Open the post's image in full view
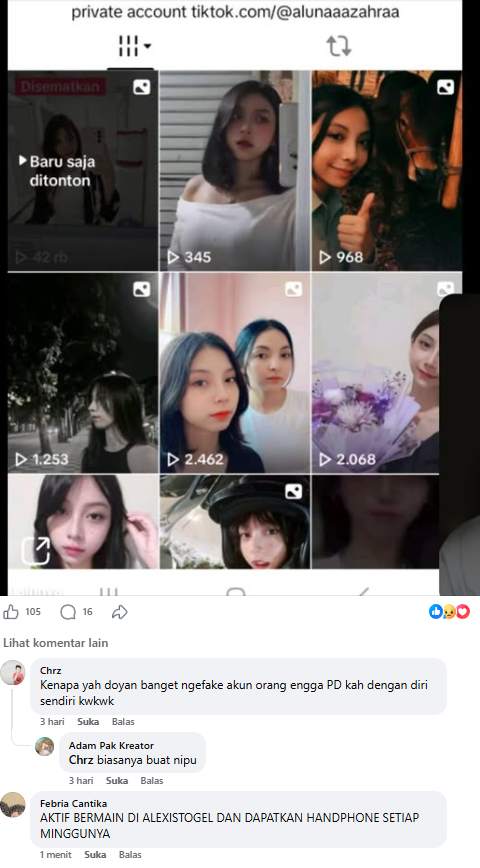Viewport: 480px width, 868px height. pyautogui.click(x=240, y=298)
